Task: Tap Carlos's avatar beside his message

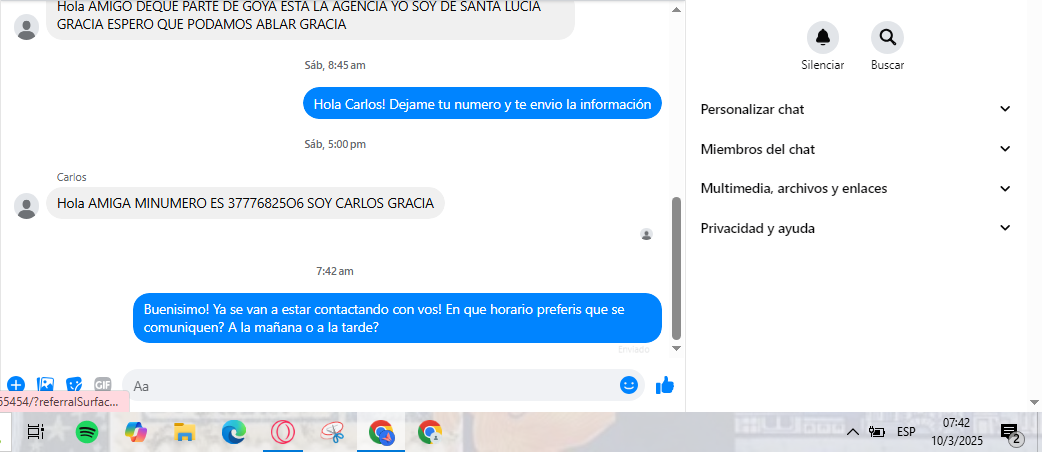Action: (27, 205)
